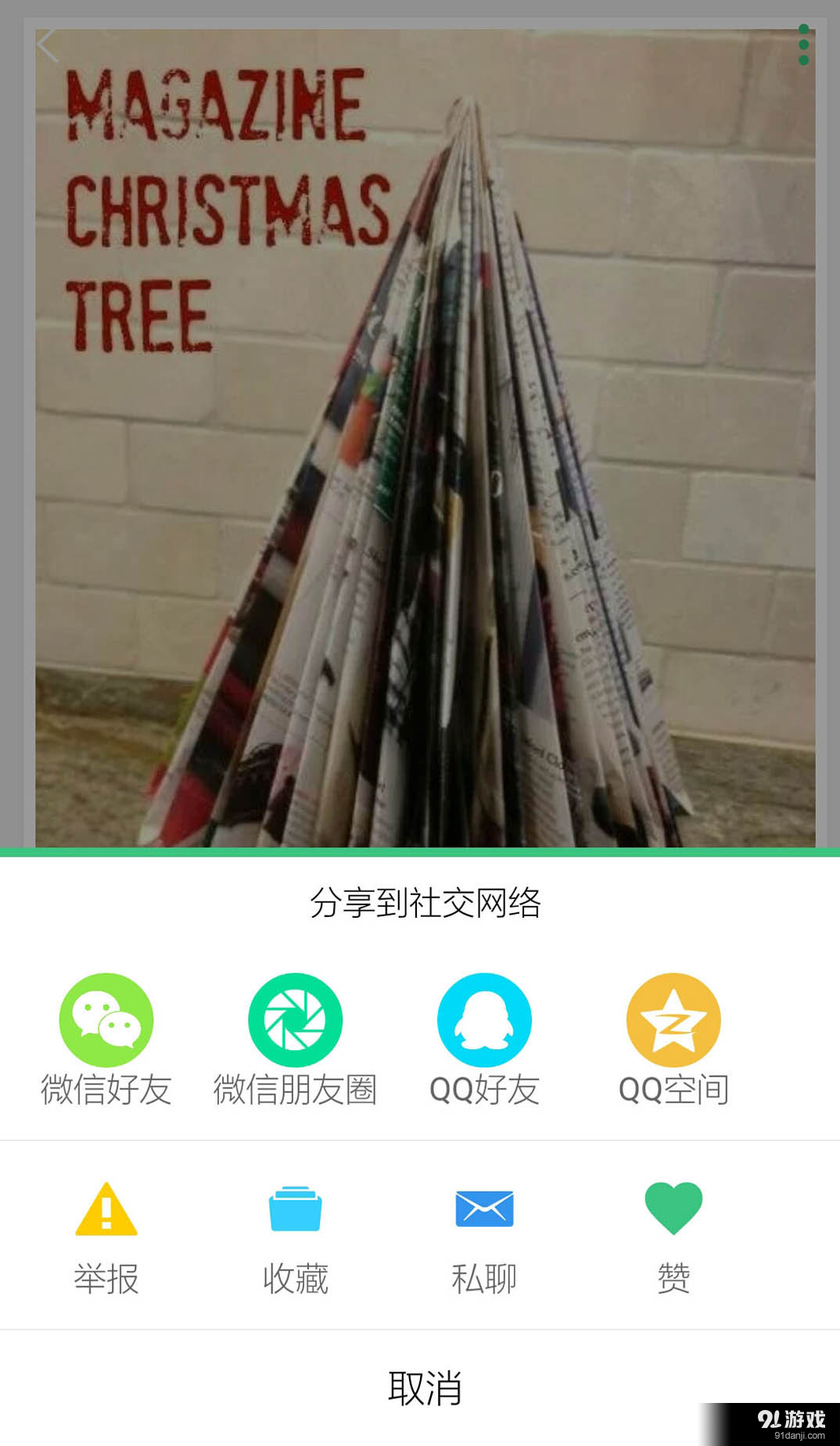Select the blue 收藏 collection box icon
The image size is (840, 1446).
[294, 1209]
